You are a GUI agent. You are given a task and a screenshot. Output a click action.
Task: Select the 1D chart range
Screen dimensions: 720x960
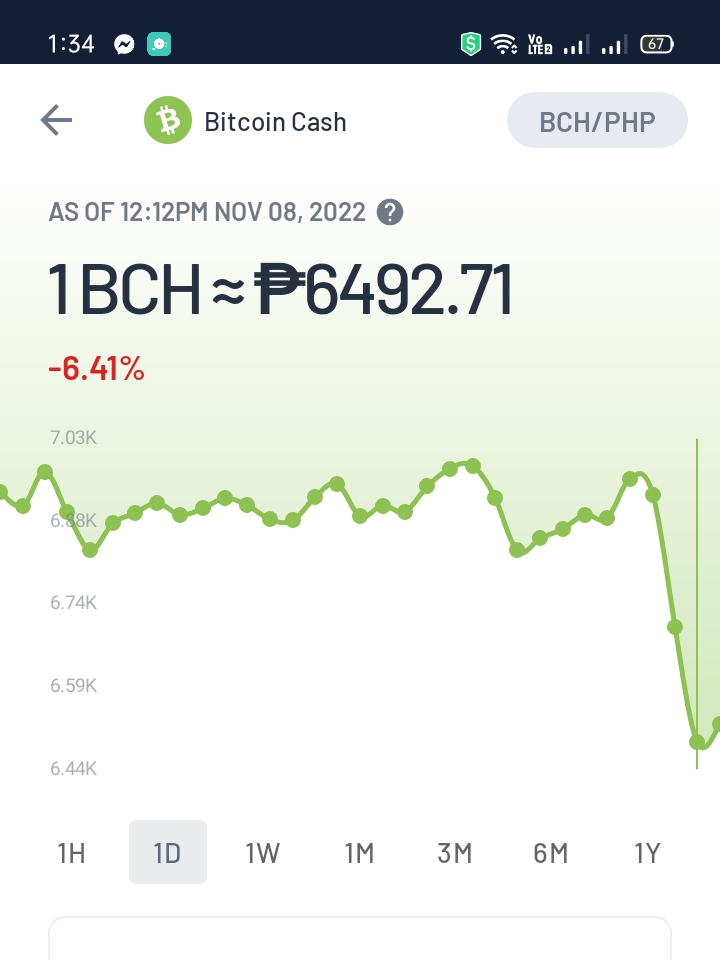point(167,852)
